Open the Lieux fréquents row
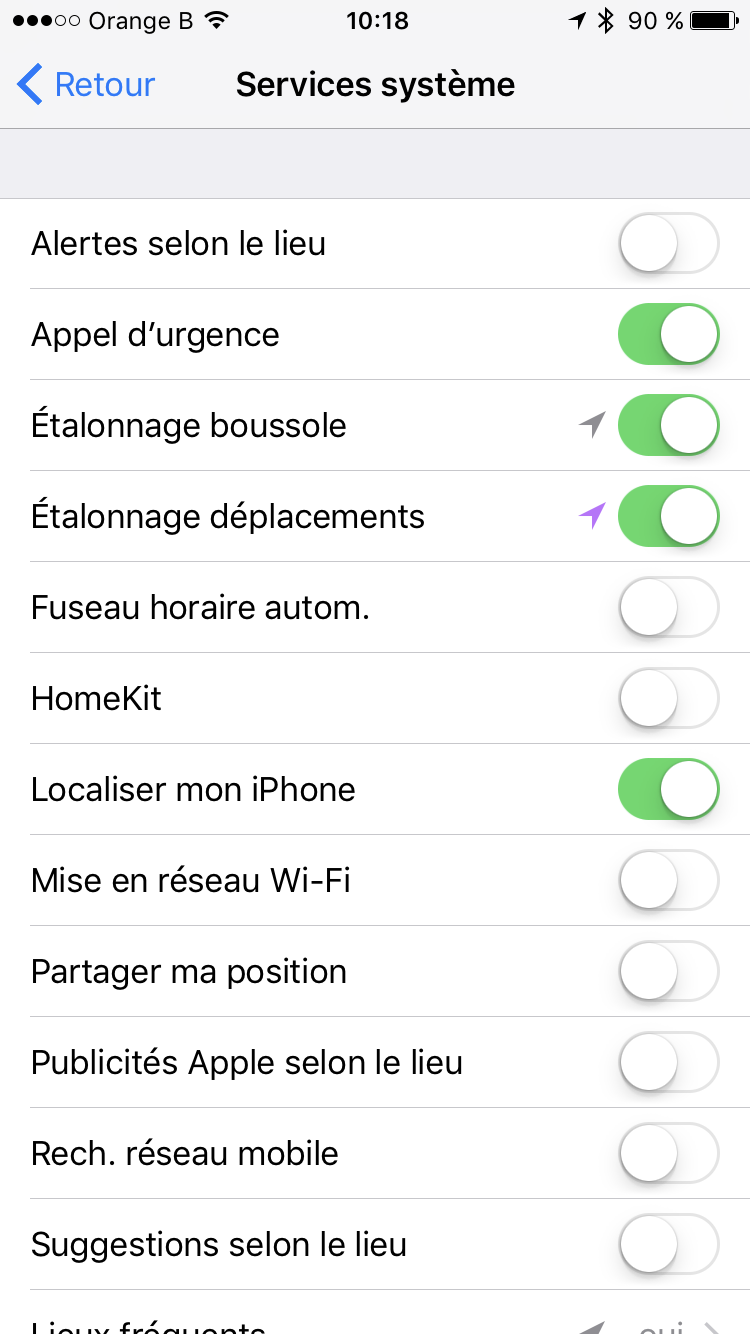The image size is (750, 1334). tap(375, 1324)
